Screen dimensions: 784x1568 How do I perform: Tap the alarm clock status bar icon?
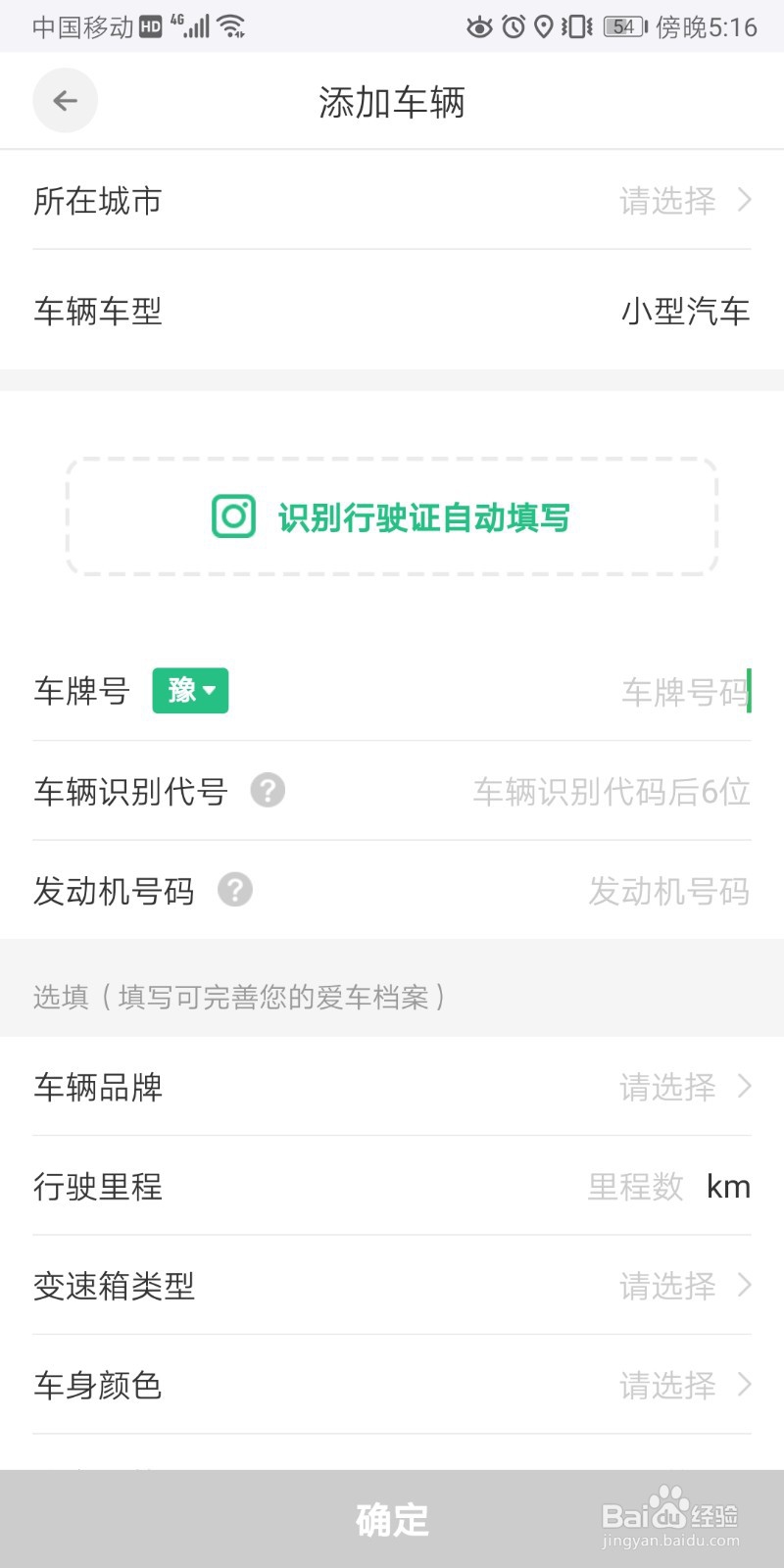(x=512, y=26)
